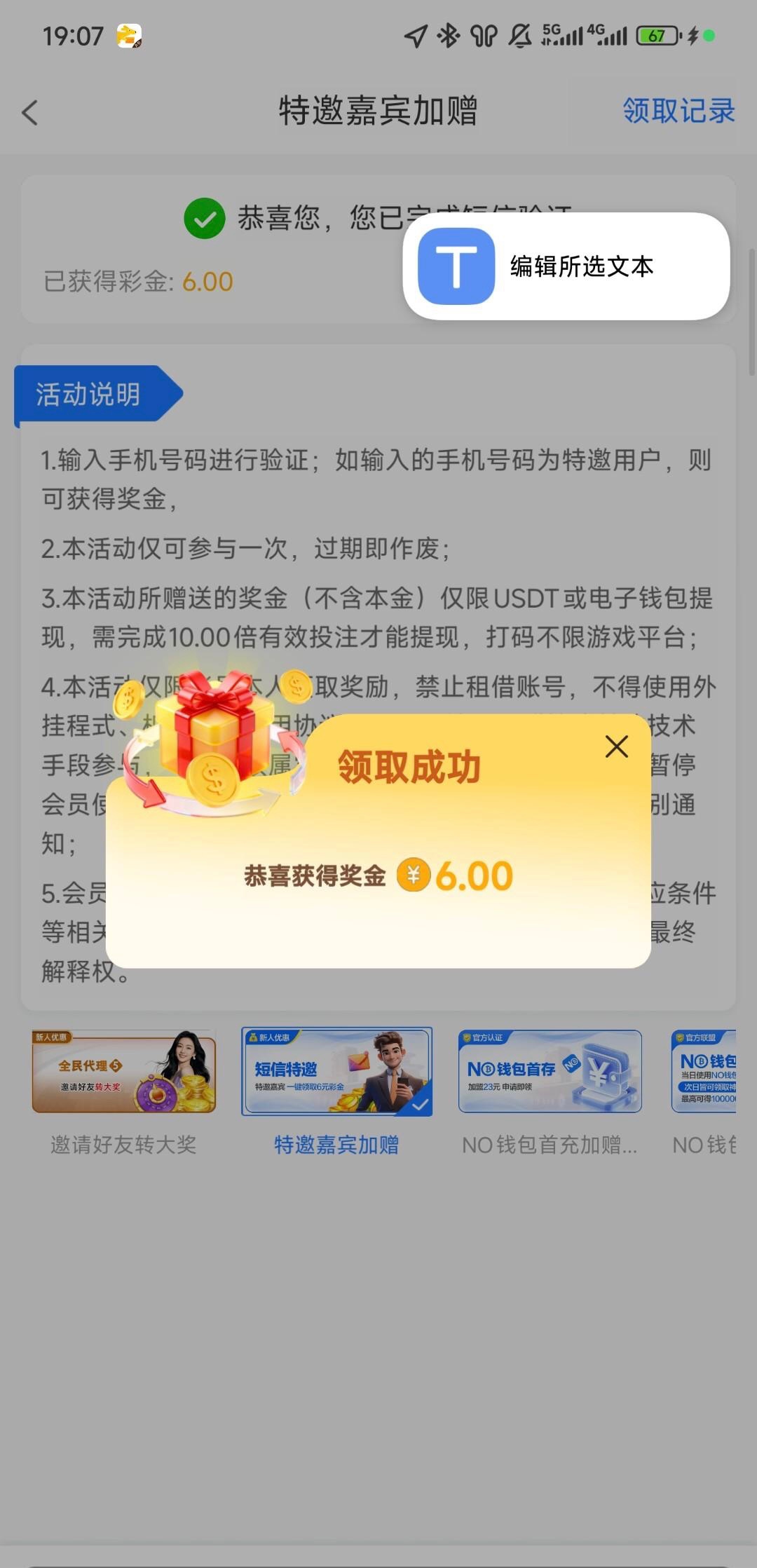This screenshot has width=757, height=1568.
Task: Tap the 编辑所选文本 popup
Action: tap(566, 266)
